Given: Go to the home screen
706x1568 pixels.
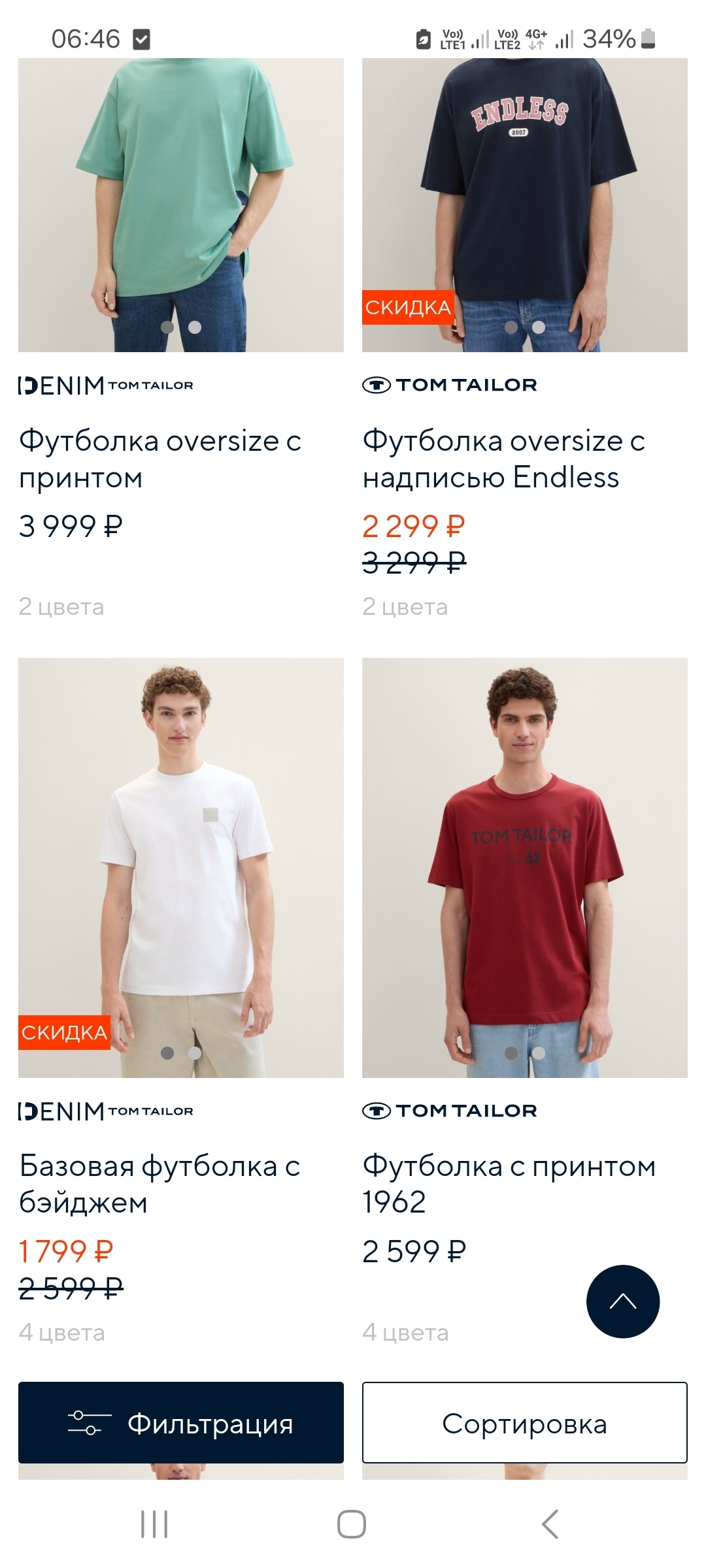Looking at the screenshot, I should [x=352, y=1524].
